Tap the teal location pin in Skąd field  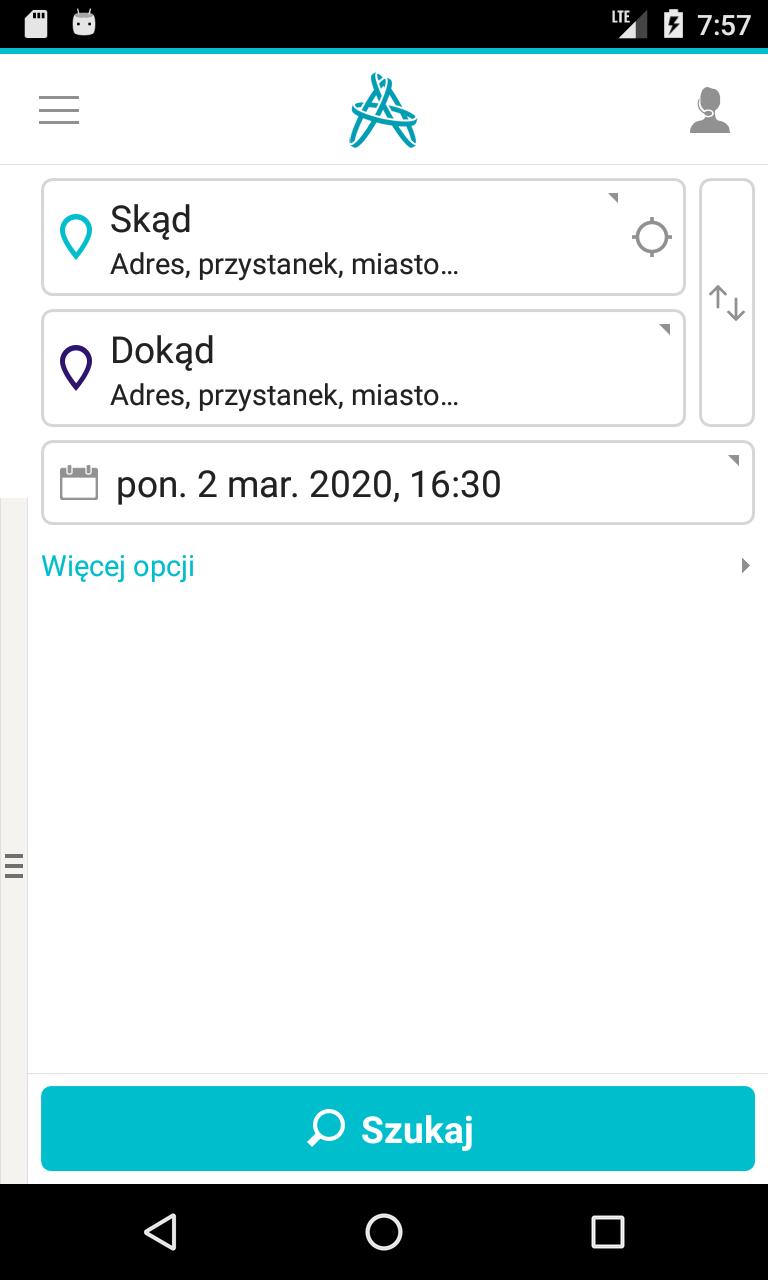click(x=76, y=237)
